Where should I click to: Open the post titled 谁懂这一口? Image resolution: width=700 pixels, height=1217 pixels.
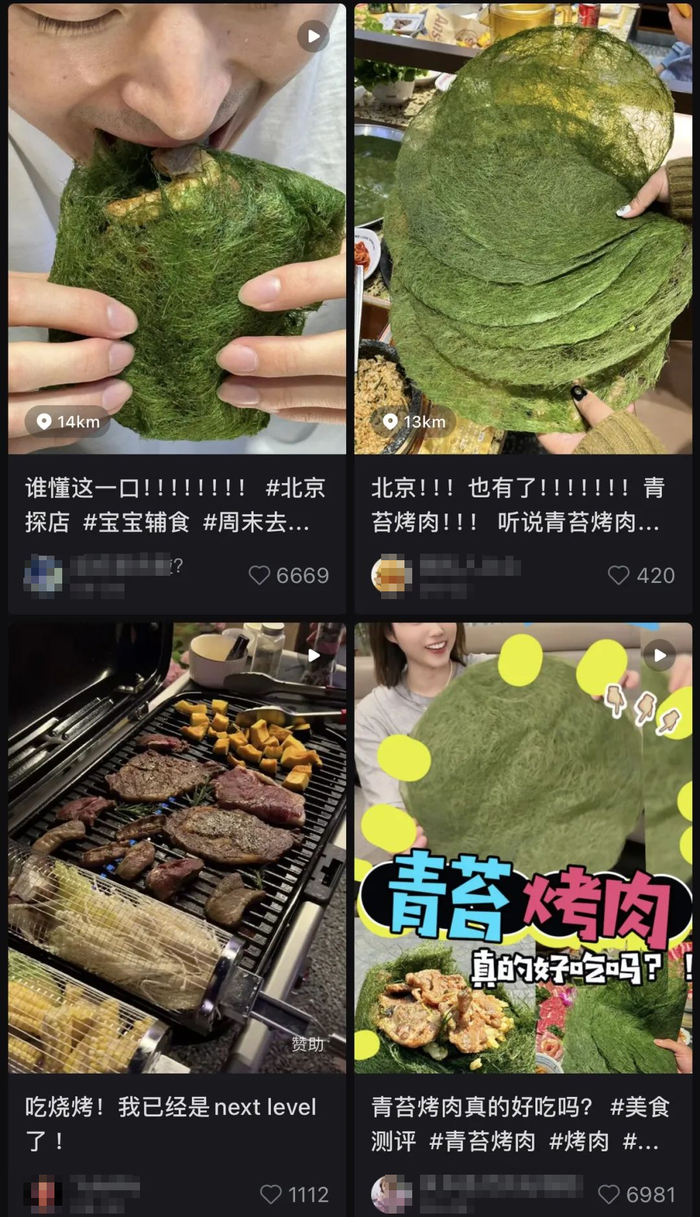pos(177,228)
